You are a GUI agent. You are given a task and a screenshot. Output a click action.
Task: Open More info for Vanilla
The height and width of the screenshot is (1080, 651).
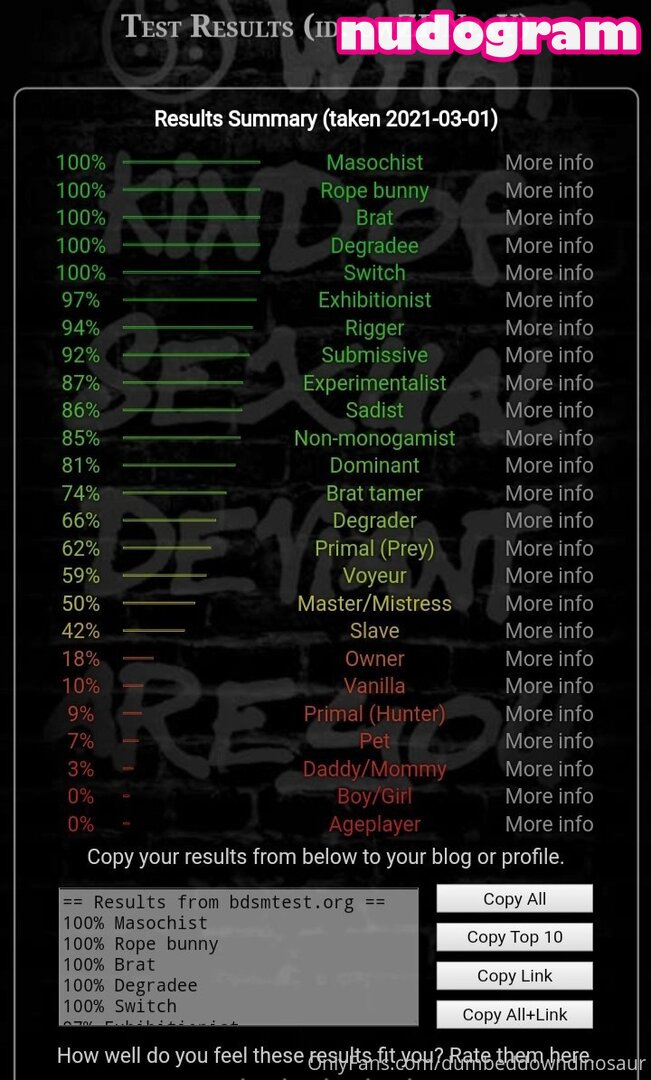[549, 686]
